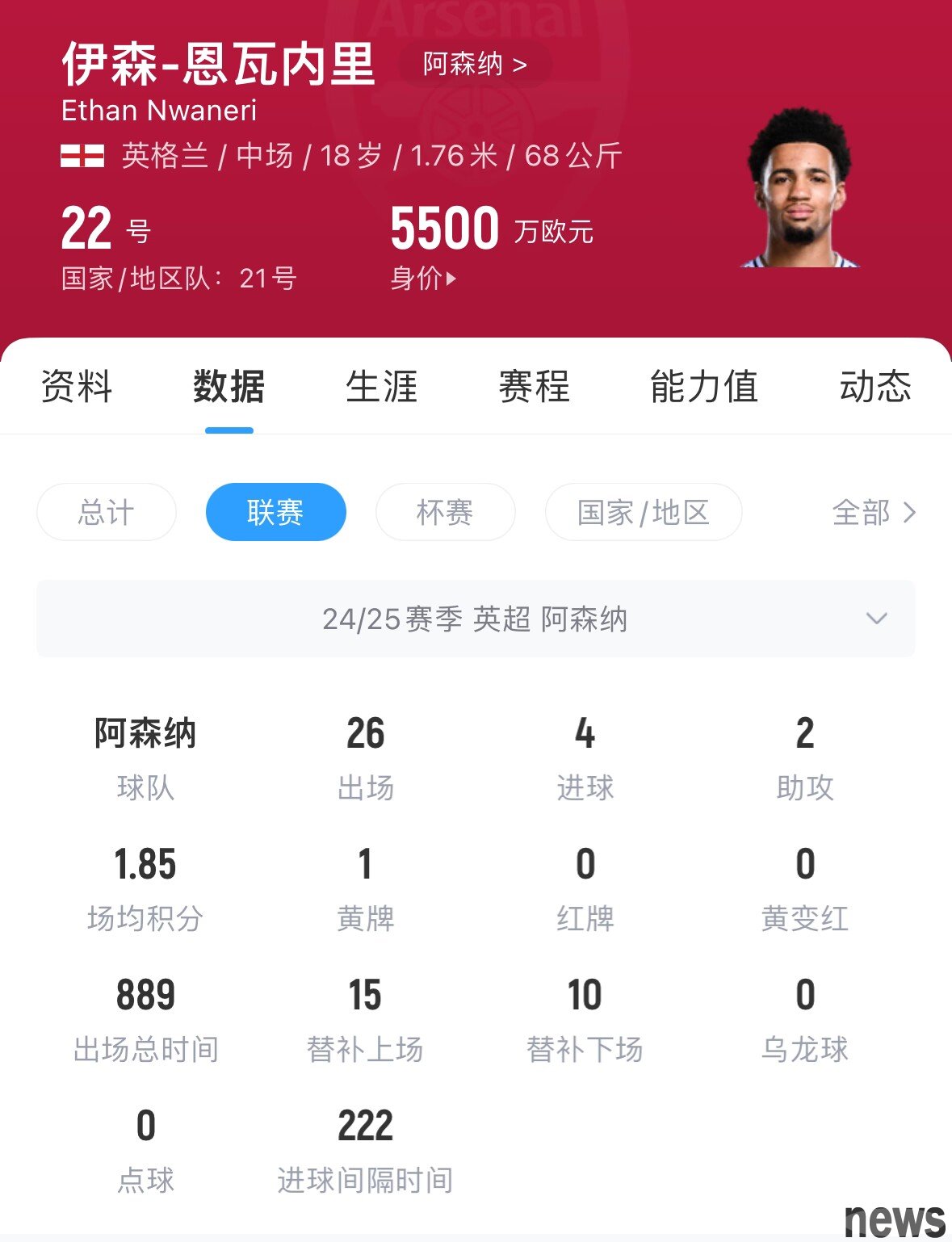Select the 杯赛 filter chip

(445, 512)
